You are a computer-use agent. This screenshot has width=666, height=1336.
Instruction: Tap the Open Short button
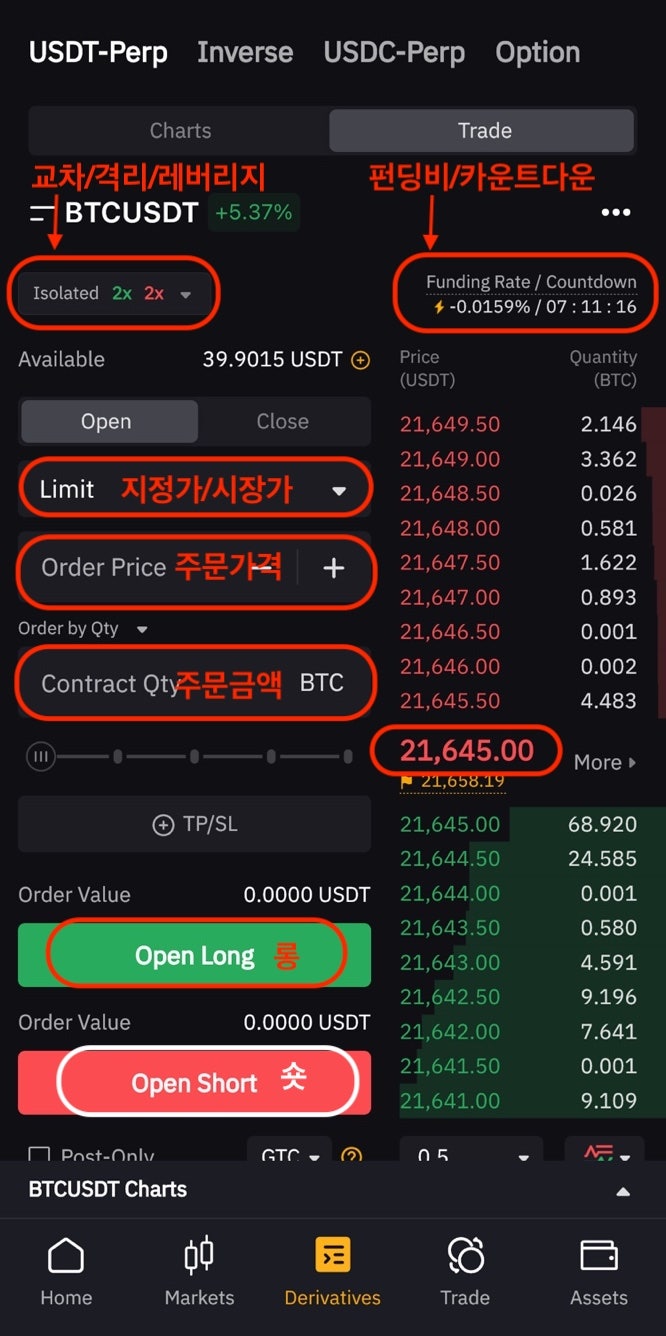pos(194,1083)
